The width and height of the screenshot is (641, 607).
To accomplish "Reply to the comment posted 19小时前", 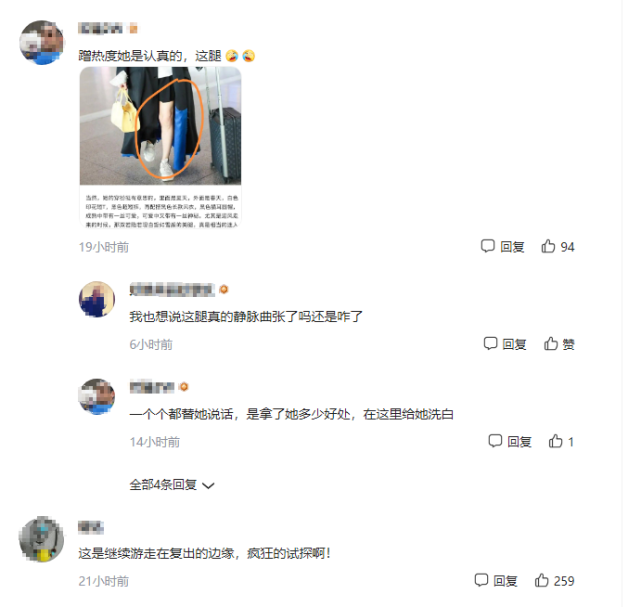I will (x=503, y=246).
